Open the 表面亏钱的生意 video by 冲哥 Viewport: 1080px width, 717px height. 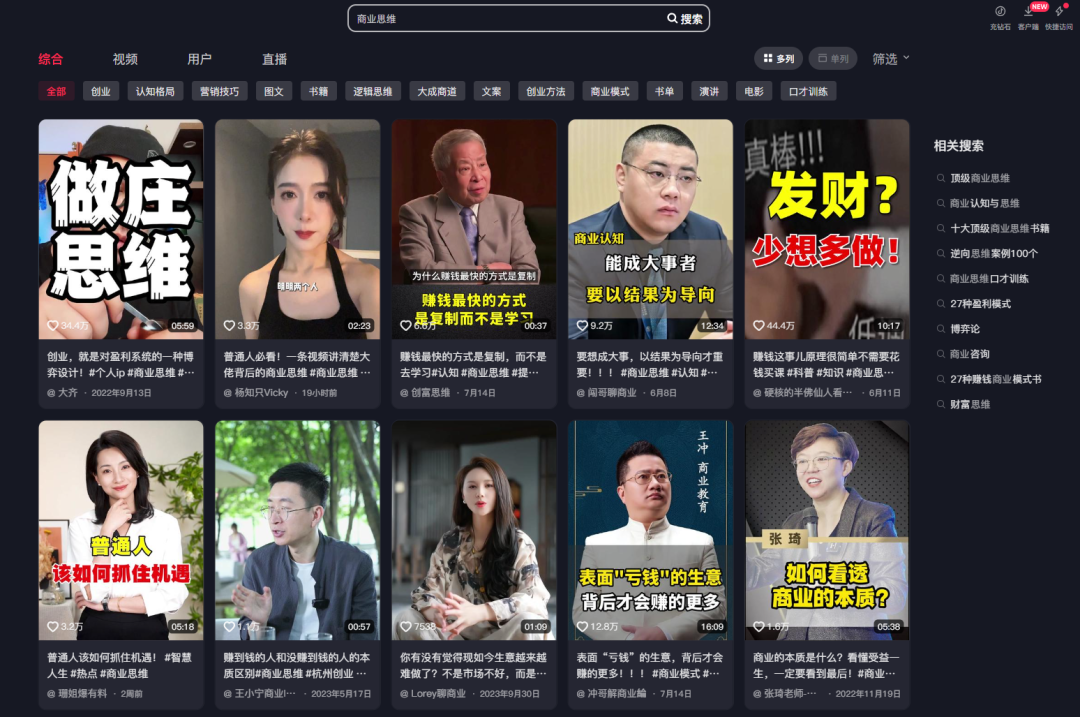pyautogui.click(x=650, y=530)
